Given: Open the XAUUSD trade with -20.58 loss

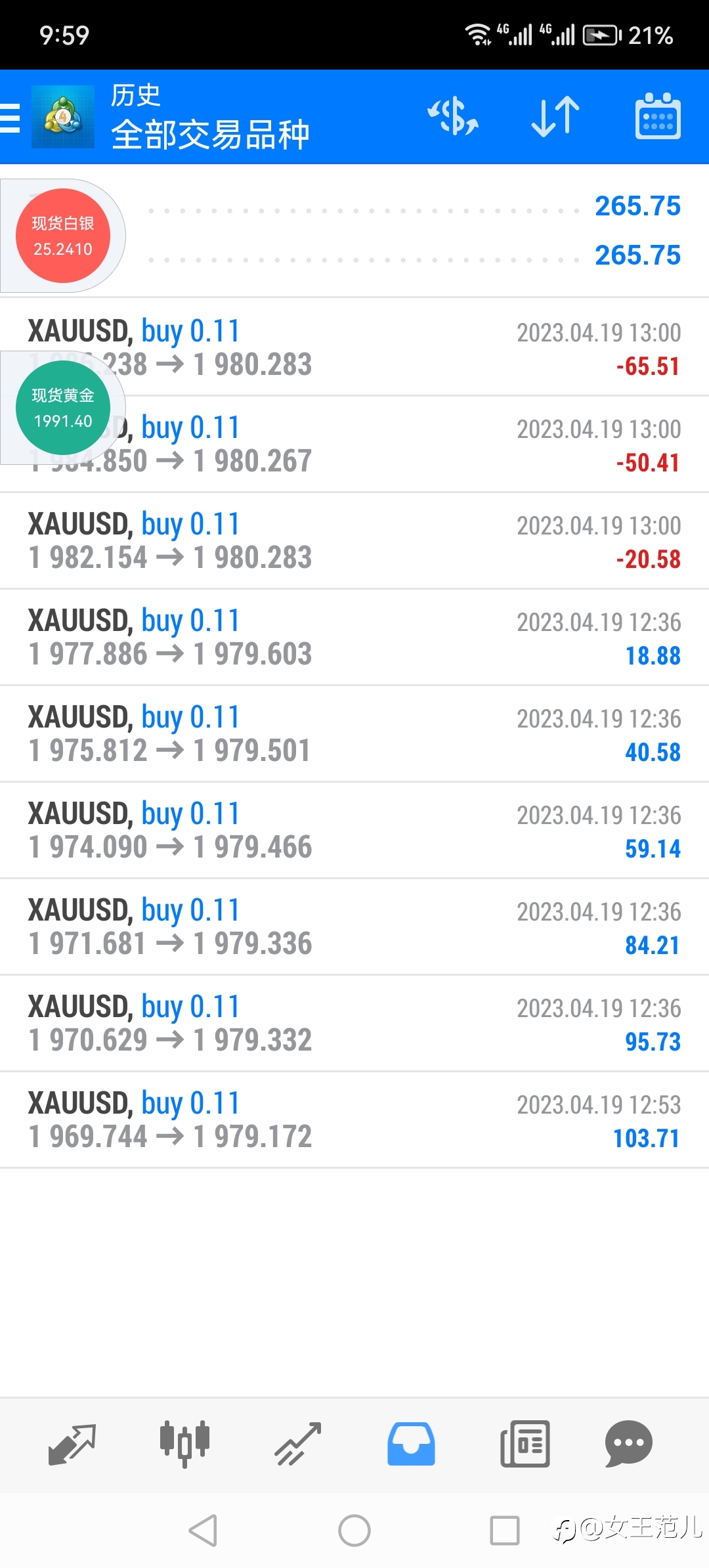Looking at the screenshot, I should [x=354, y=540].
